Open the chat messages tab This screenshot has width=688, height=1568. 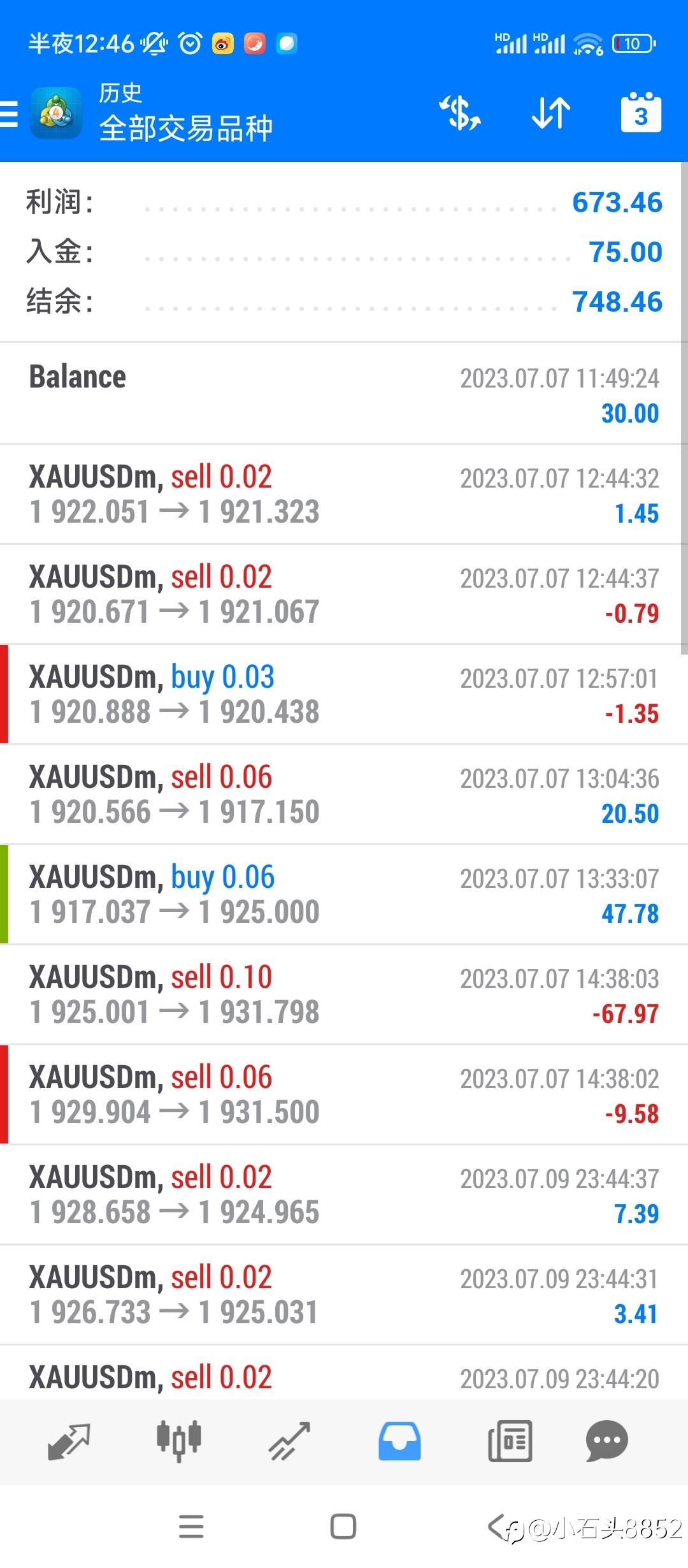pos(606,1442)
